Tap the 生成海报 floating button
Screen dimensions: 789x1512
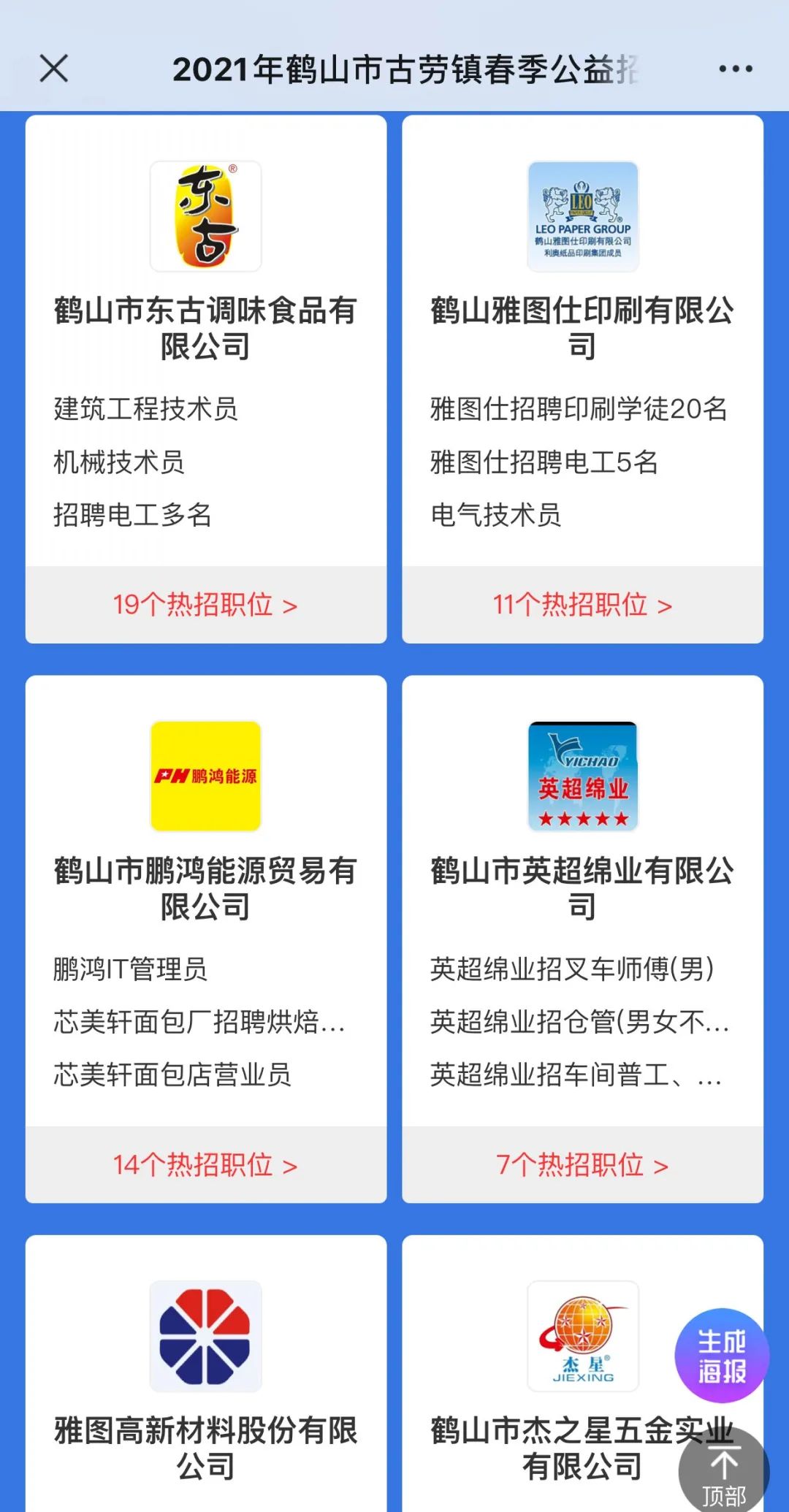tap(722, 1356)
